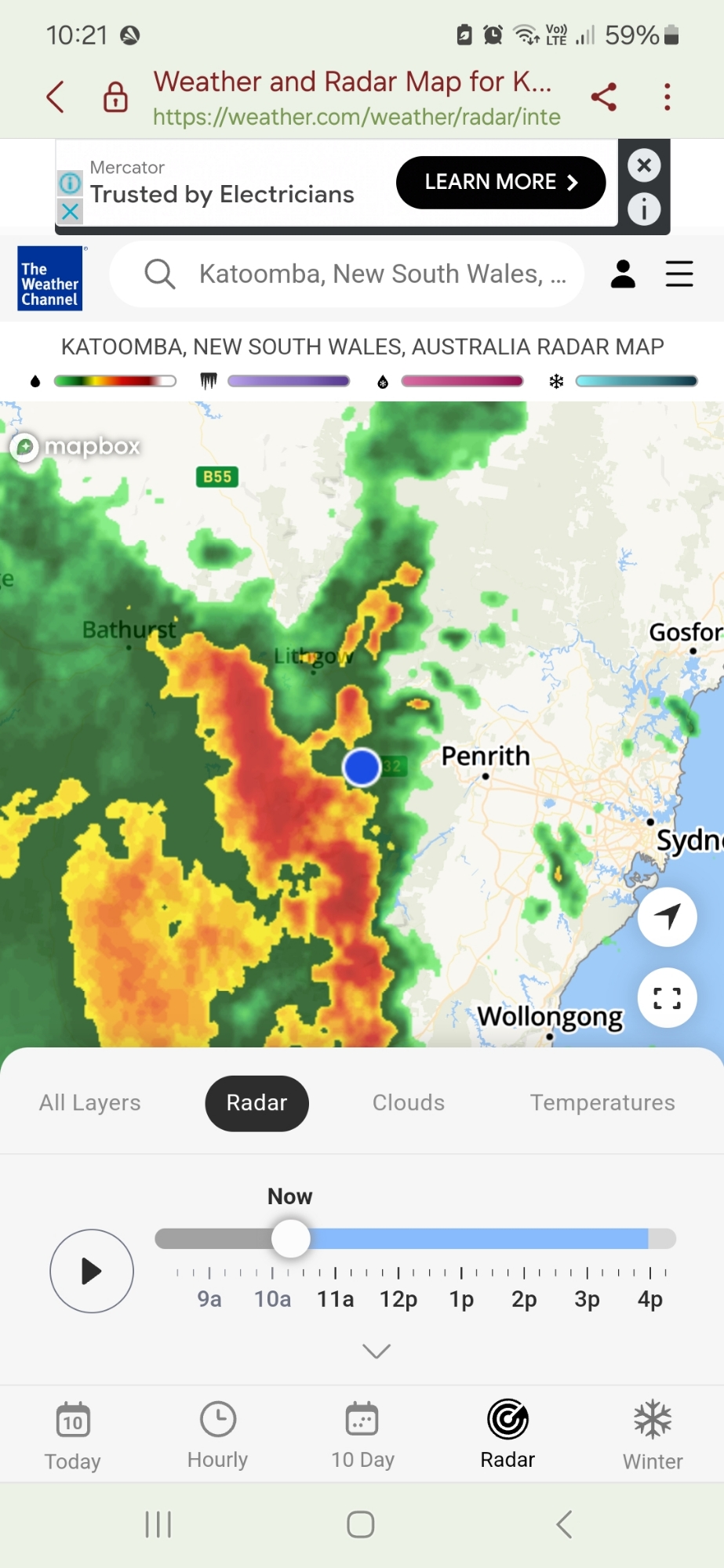The image size is (724, 1568).
Task: Select the Radar layer chip
Action: tap(256, 1103)
